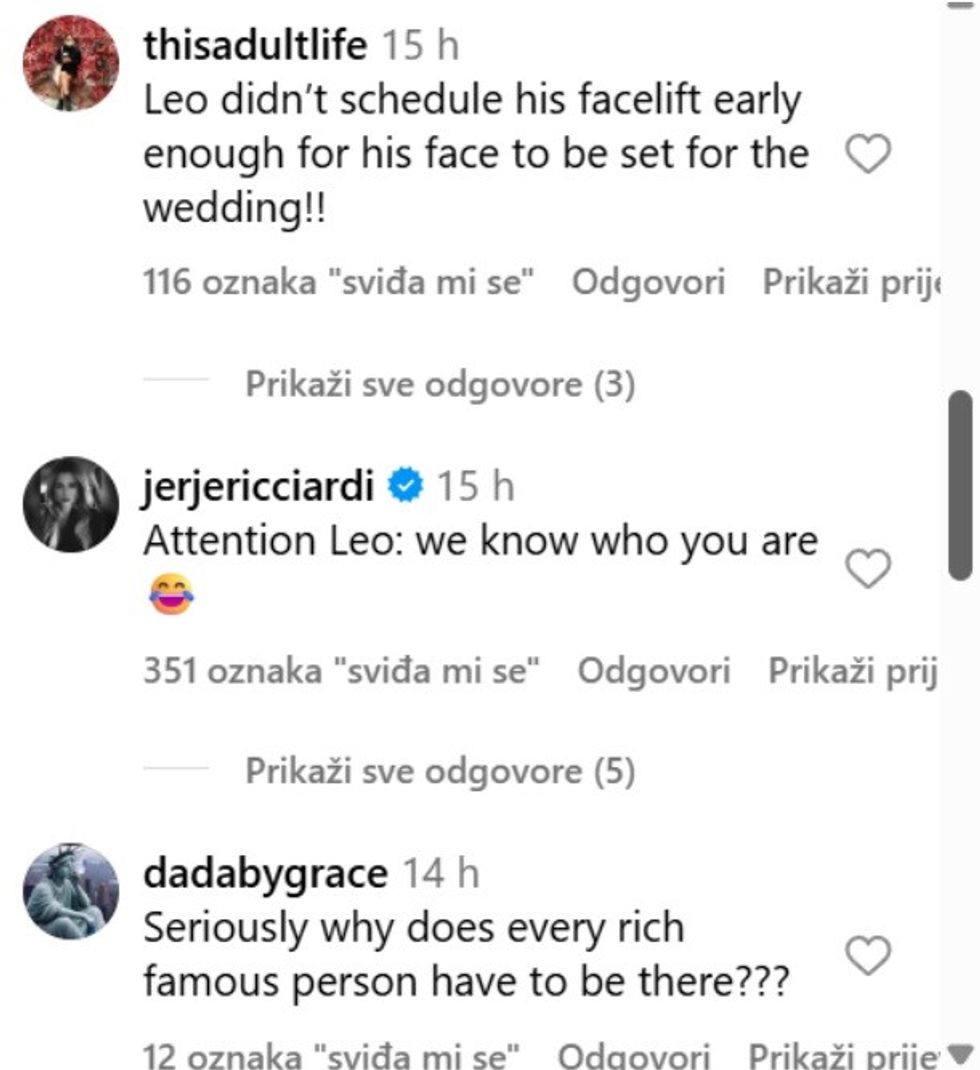Like dadabygrace's rich famous person comment
This screenshot has width=980, height=1070.
pos(868,956)
